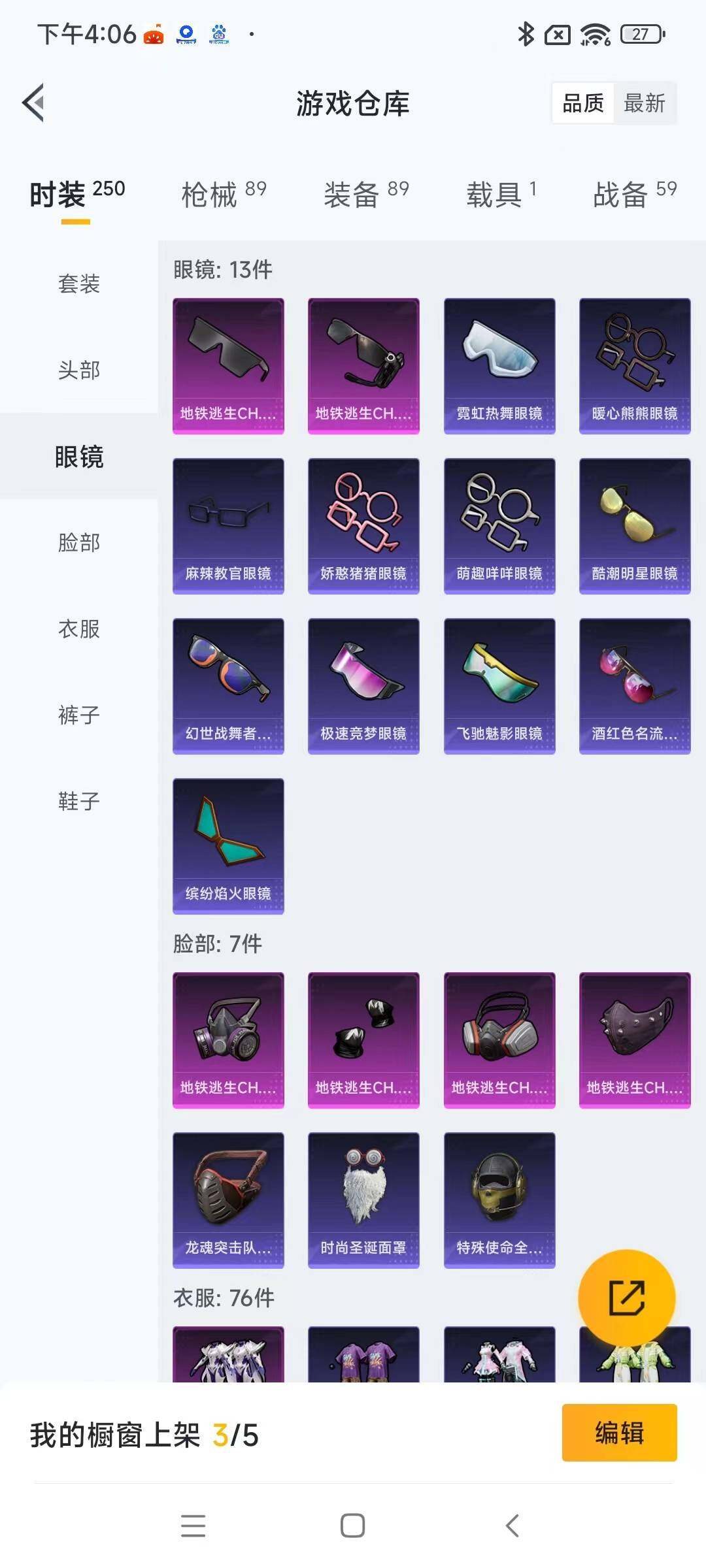
Task: Open the 暖心熊熊眼镜 item
Action: (x=635, y=366)
